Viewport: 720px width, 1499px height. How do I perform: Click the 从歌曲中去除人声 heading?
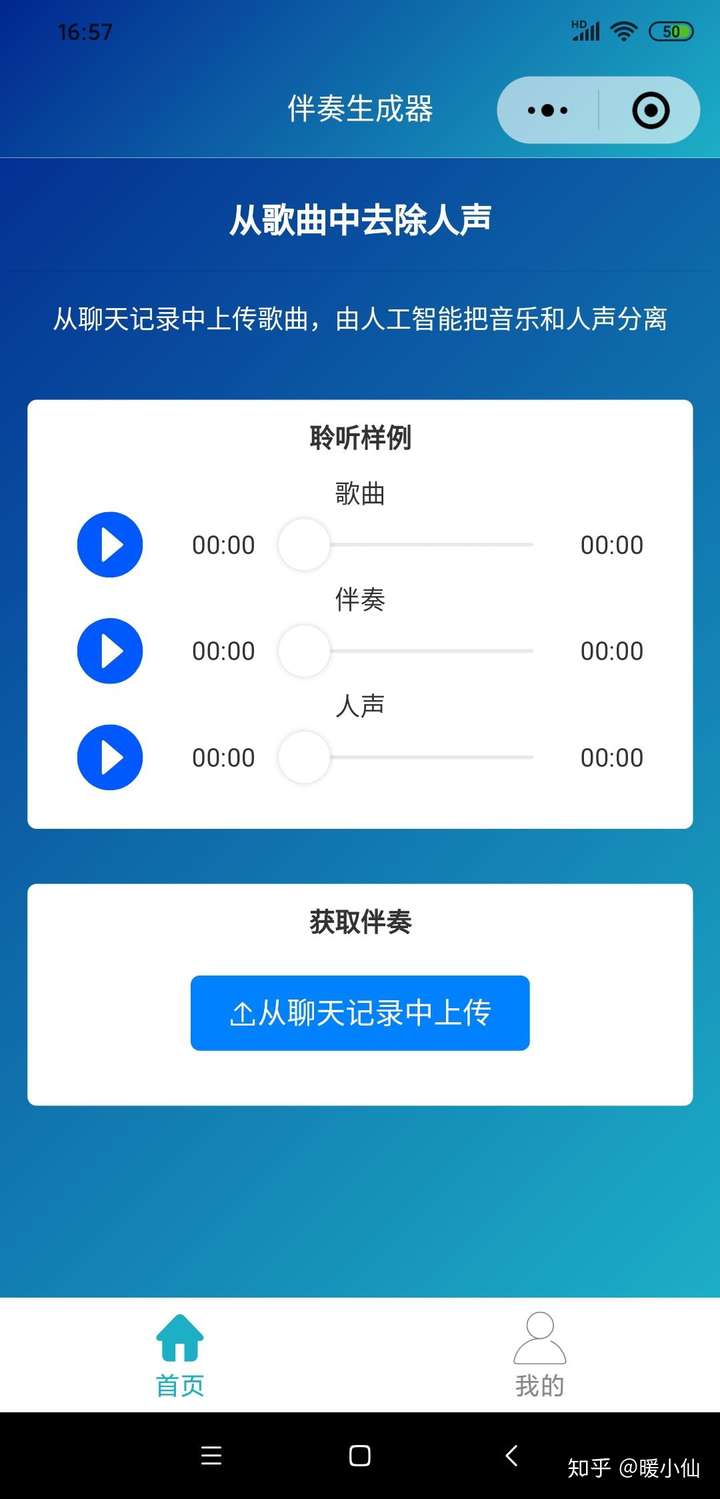[x=360, y=218]
